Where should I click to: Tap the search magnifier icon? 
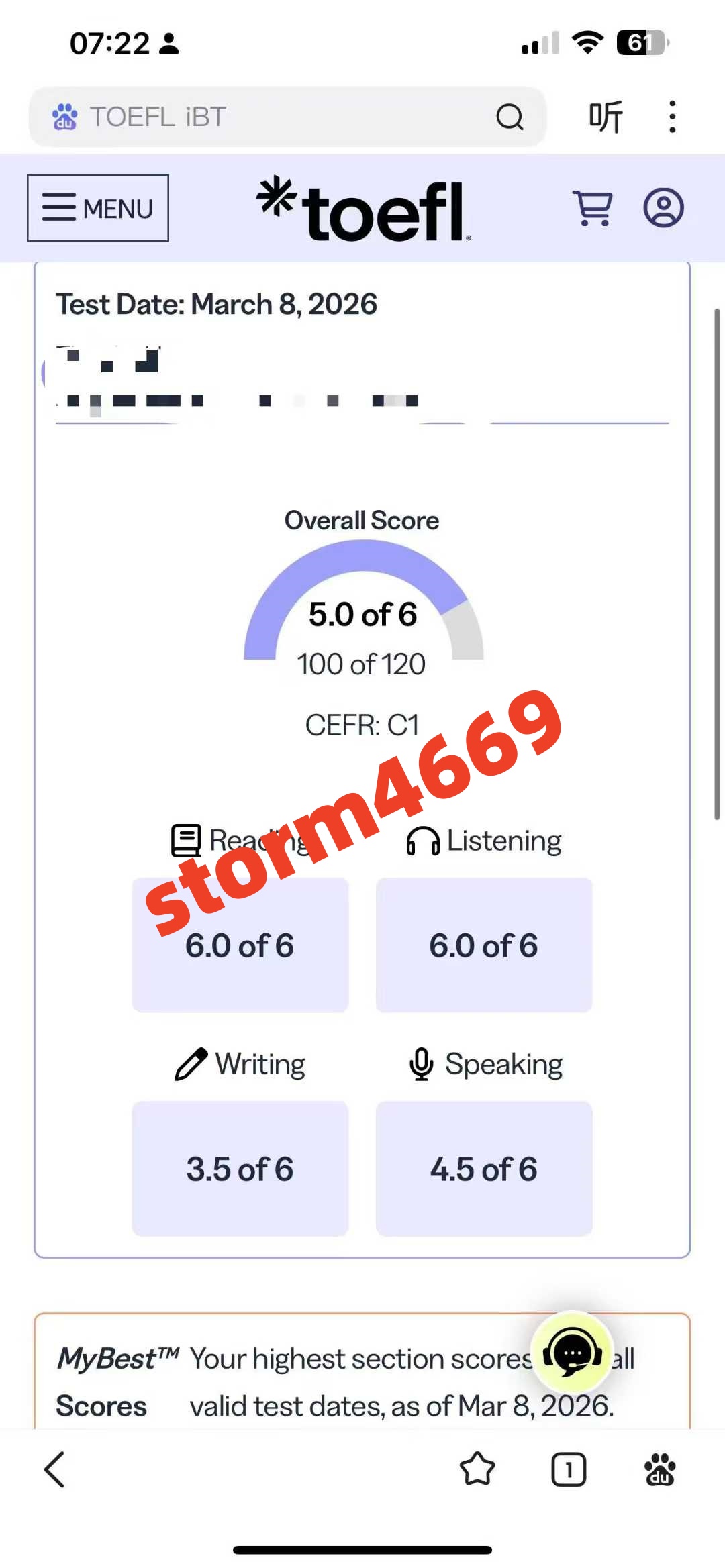510,117
